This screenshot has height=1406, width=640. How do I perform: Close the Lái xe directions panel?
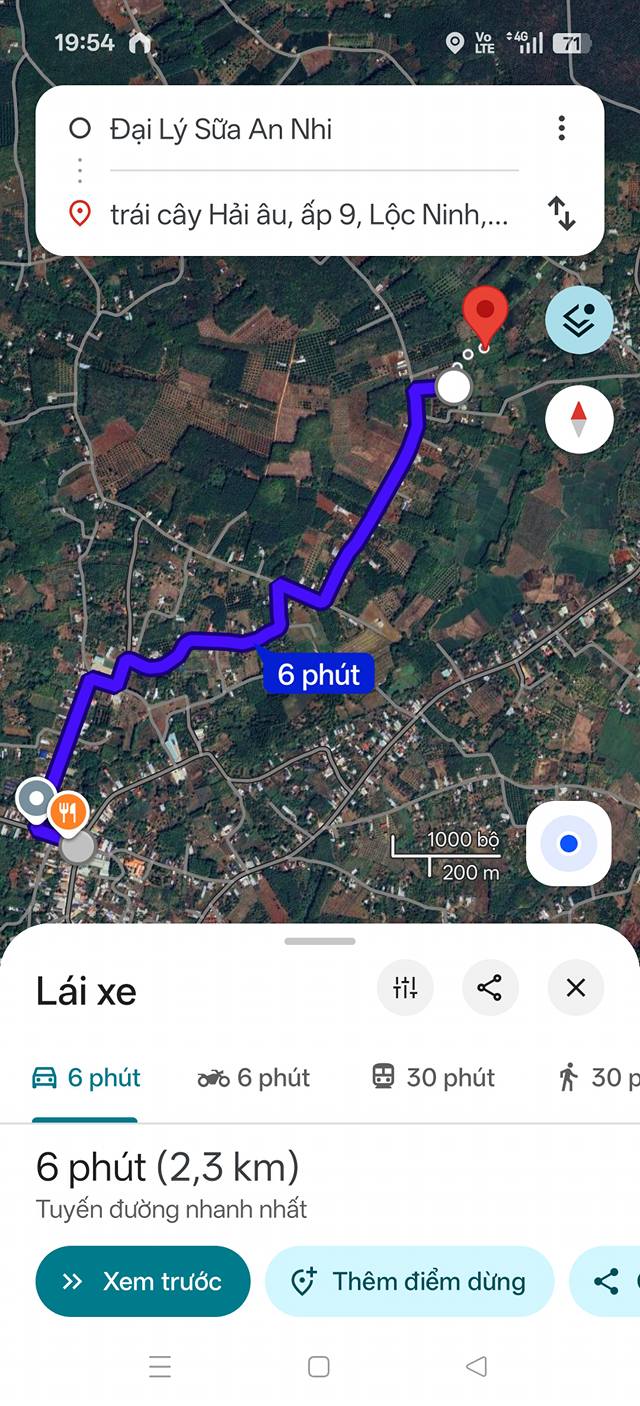575,988
